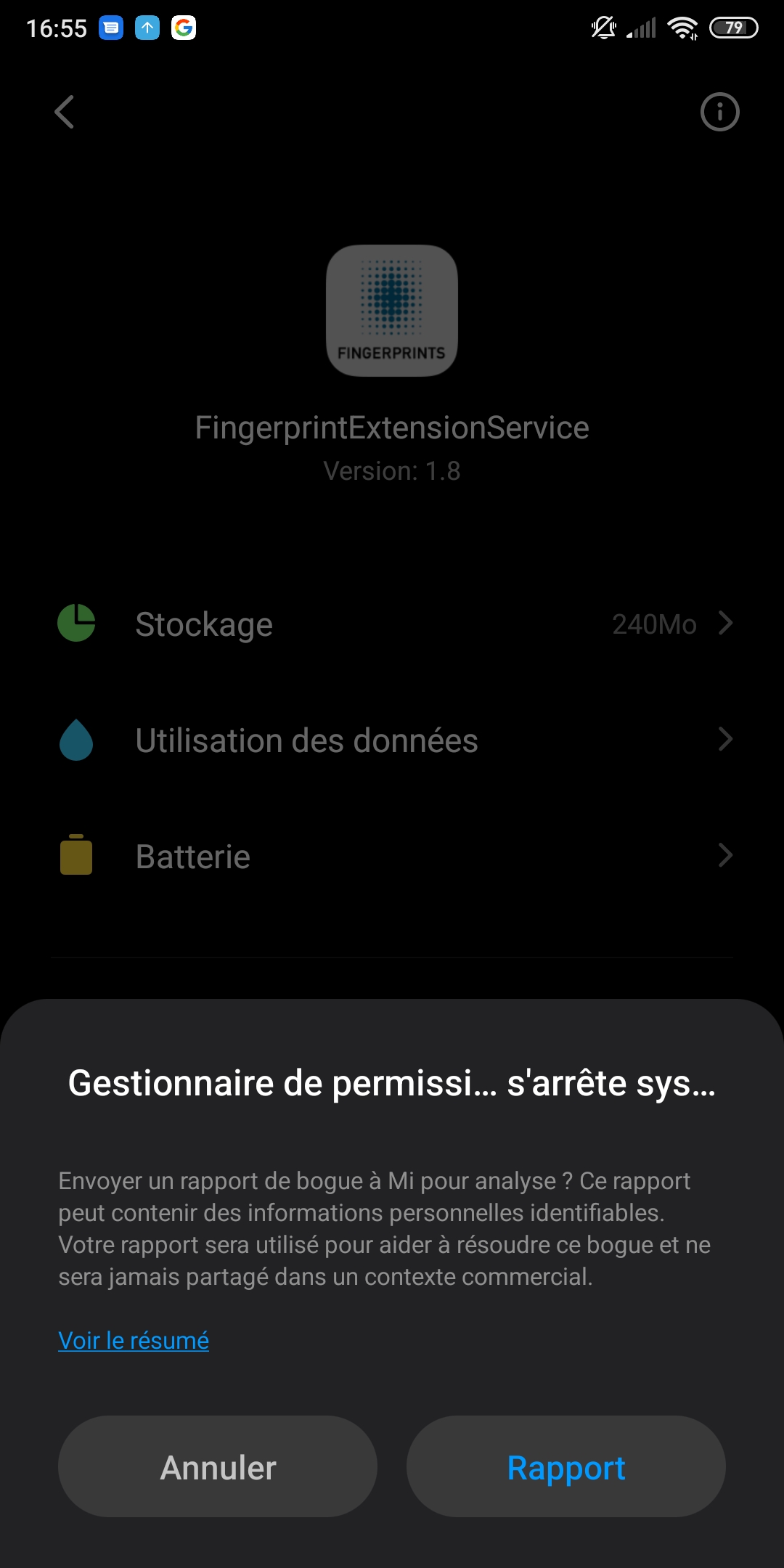
Task: Go back with the top-left arrow
Action: (x=65, y=112)
